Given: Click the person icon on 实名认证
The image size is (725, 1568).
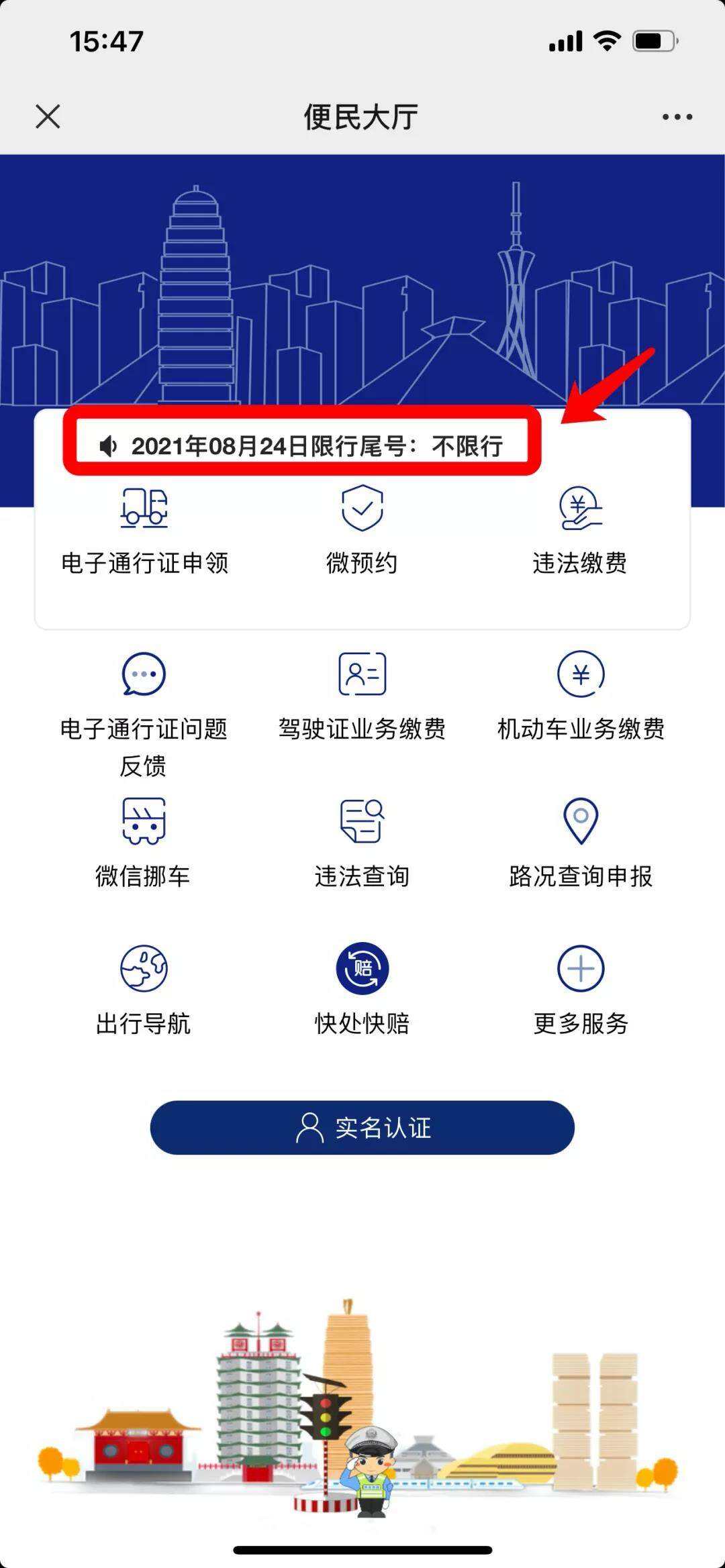Looking at the screenshot, I should click(310, 1127).
